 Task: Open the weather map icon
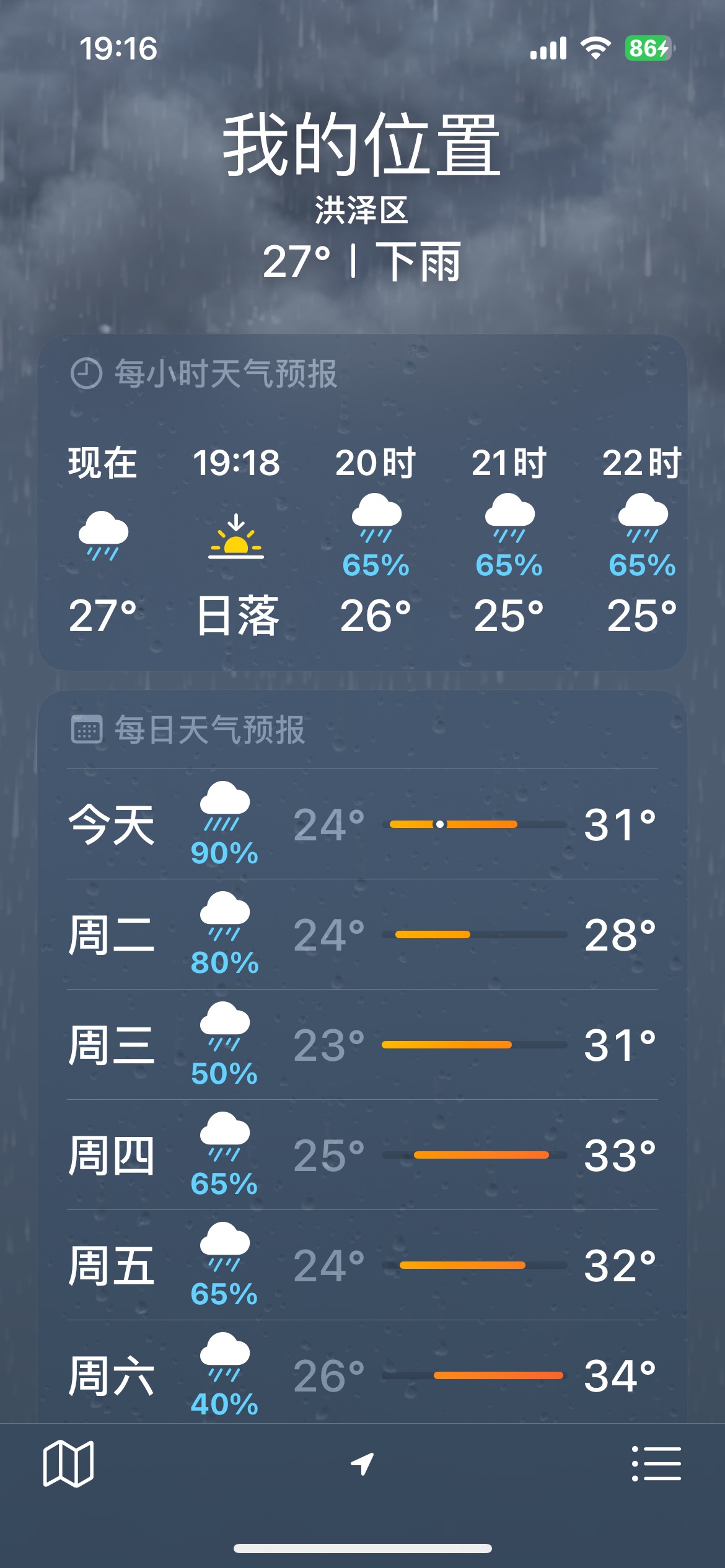tap(68, 1463)
